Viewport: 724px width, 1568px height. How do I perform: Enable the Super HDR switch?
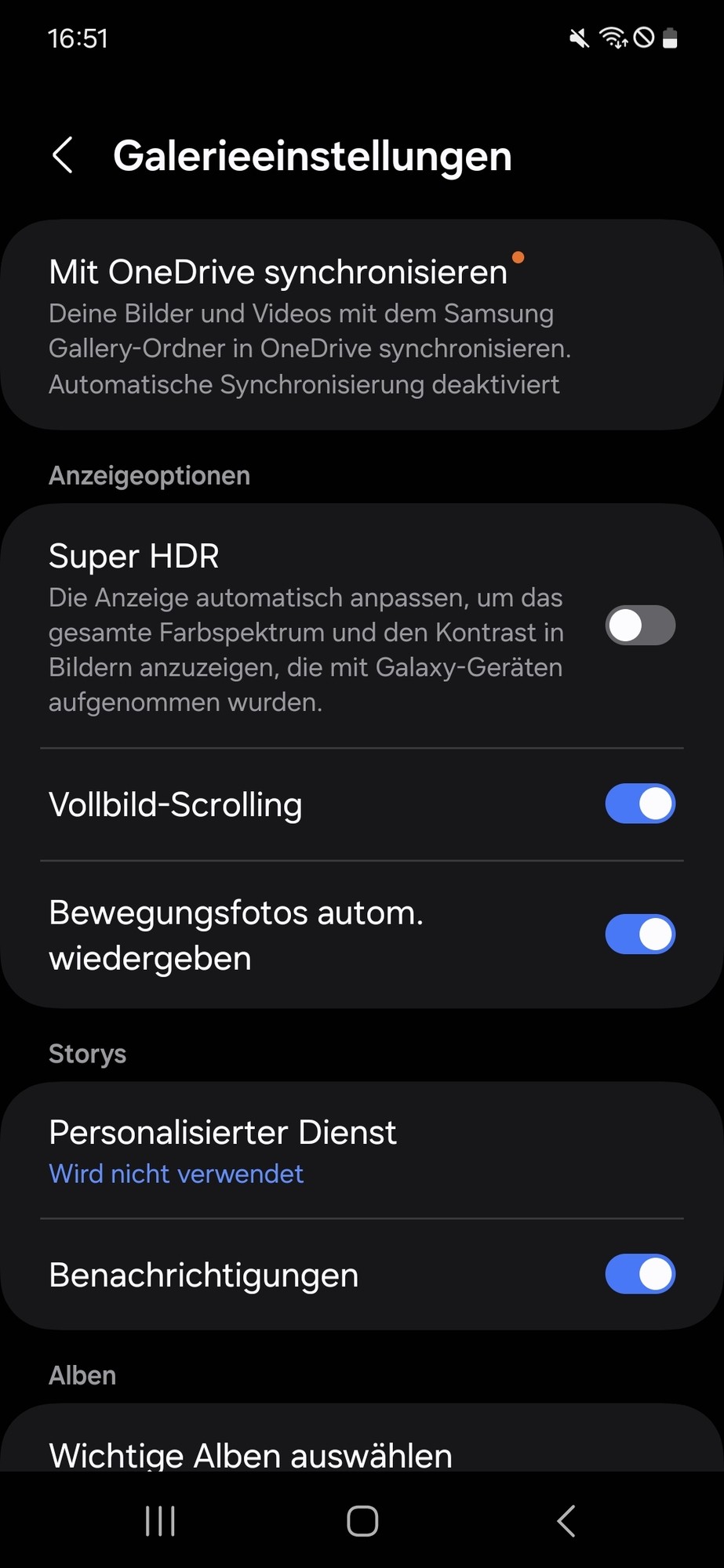coord(639,626)
